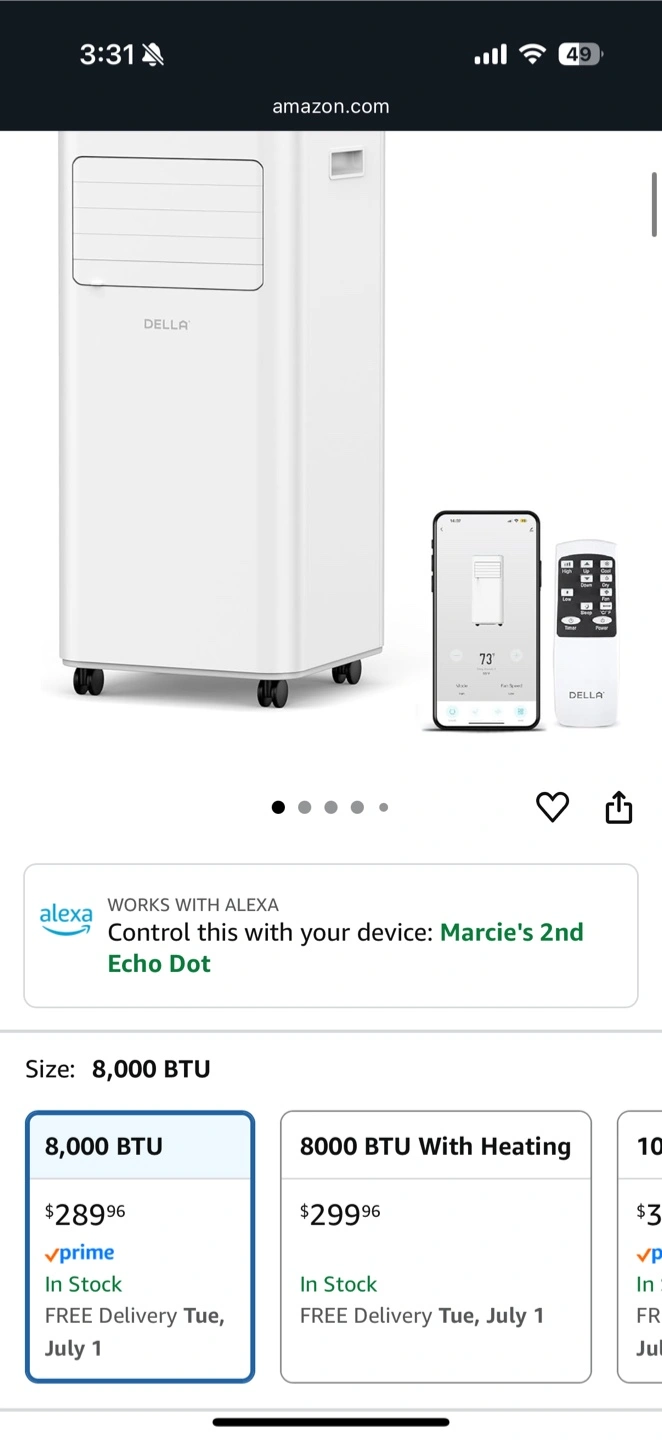Select the 8,000 BTU size option
Image resolution: width=662 pixels, height=1440 pixels.
click(140, 1247)
